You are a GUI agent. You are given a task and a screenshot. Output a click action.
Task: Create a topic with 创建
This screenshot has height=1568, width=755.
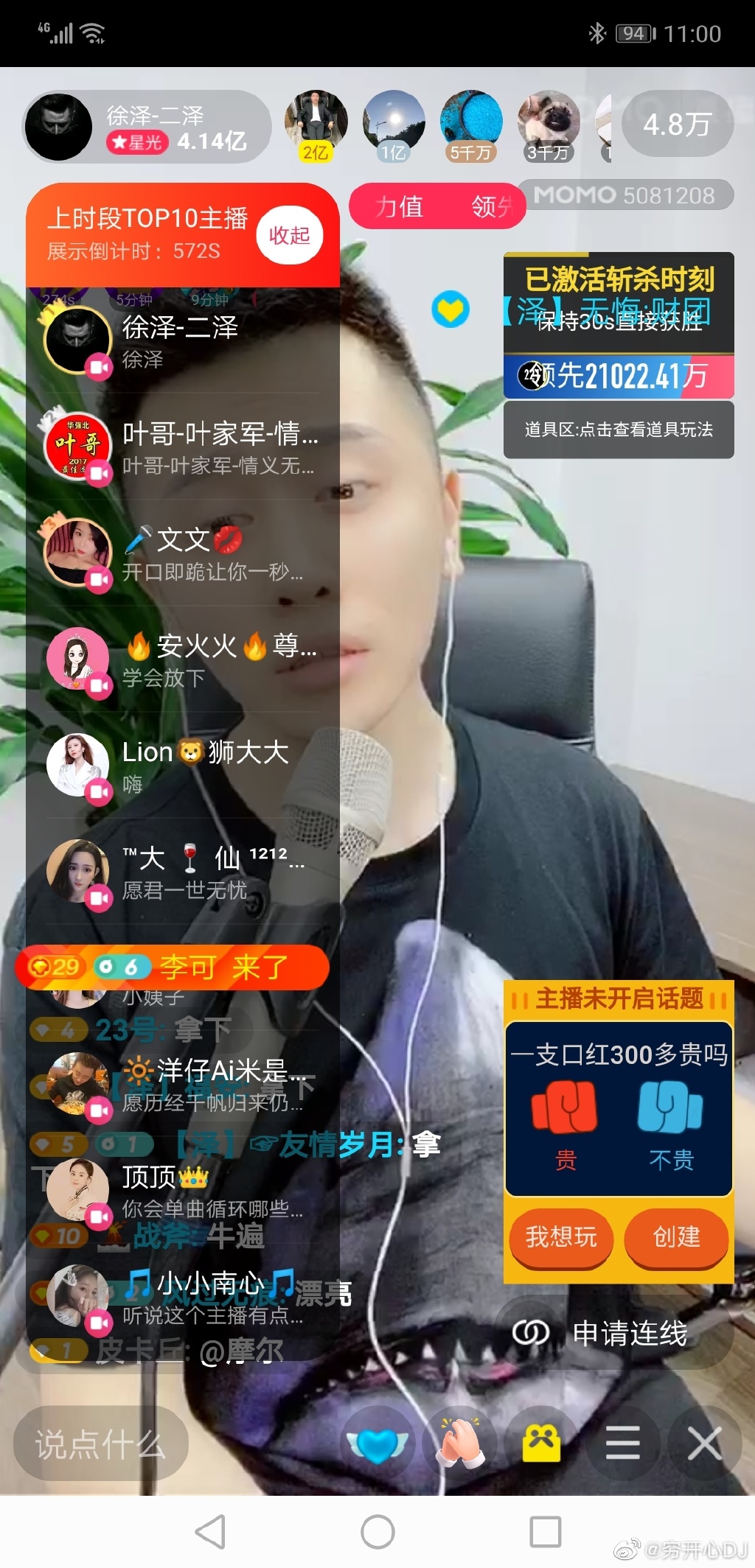(676, 1237)
